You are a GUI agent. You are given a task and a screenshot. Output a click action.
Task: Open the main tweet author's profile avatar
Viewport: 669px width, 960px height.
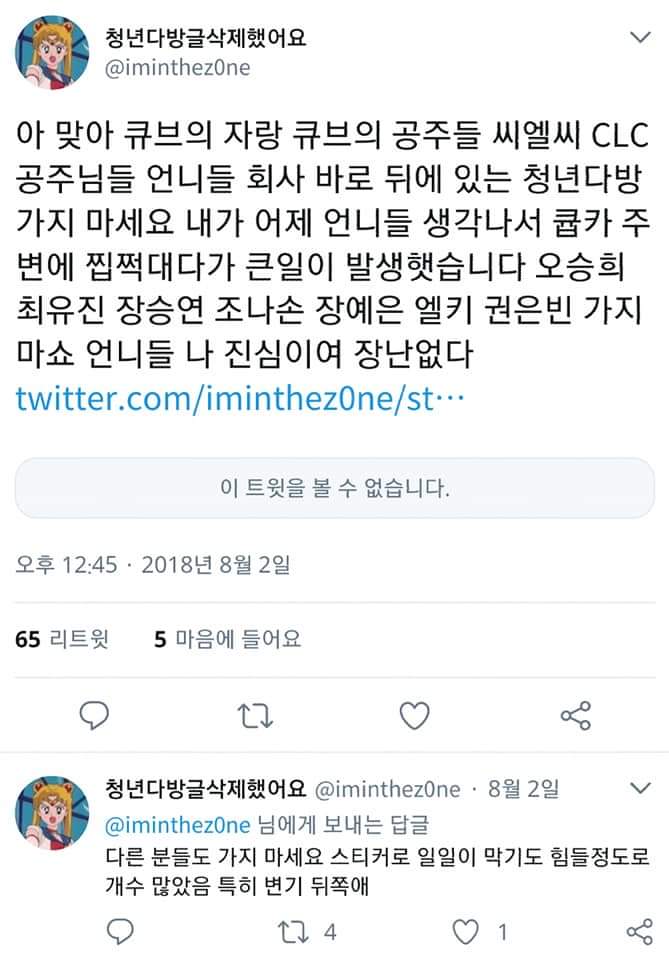48,52
